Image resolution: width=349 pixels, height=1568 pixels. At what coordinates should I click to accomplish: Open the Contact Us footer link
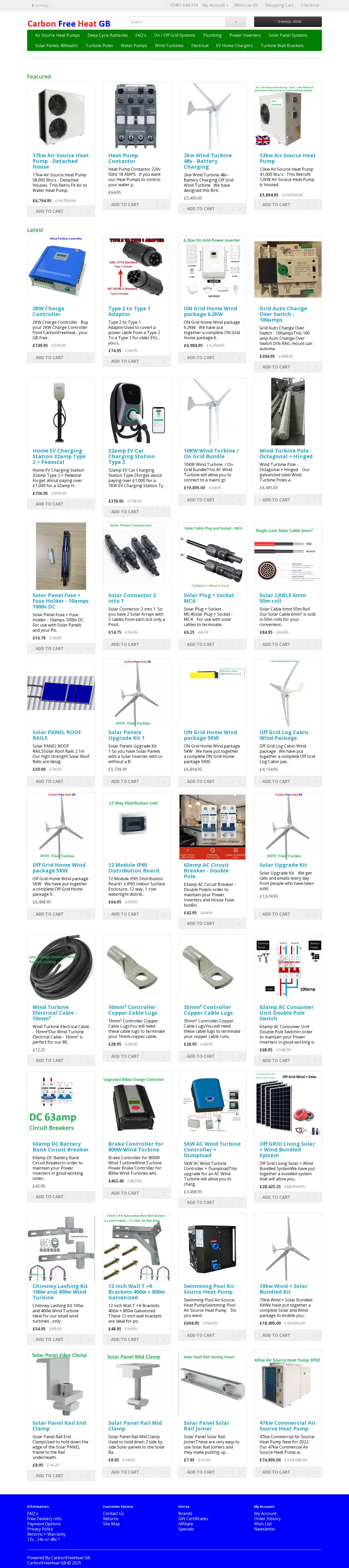(x=113, y=1513)
